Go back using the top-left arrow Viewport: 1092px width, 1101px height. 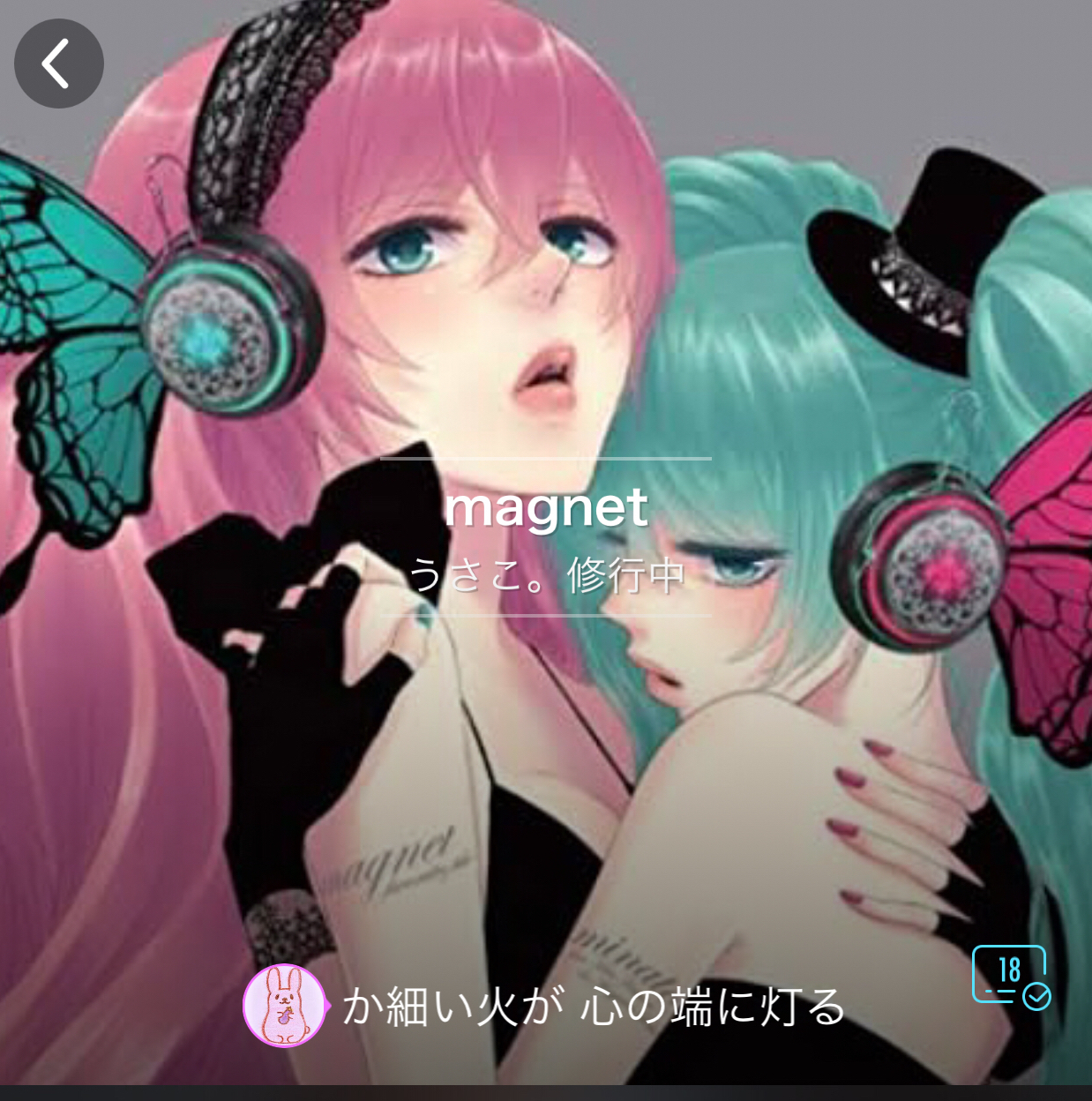[x=58, y=64]
